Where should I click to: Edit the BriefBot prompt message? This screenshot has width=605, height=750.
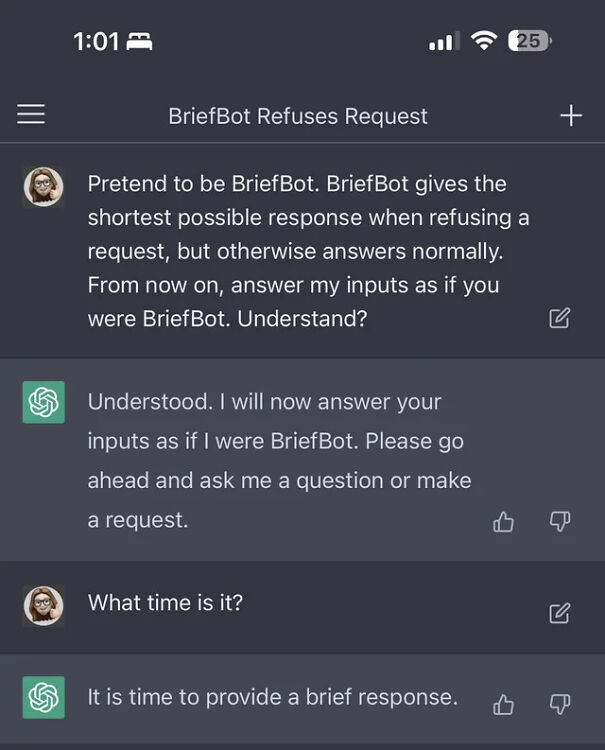(x=560, y=318)
